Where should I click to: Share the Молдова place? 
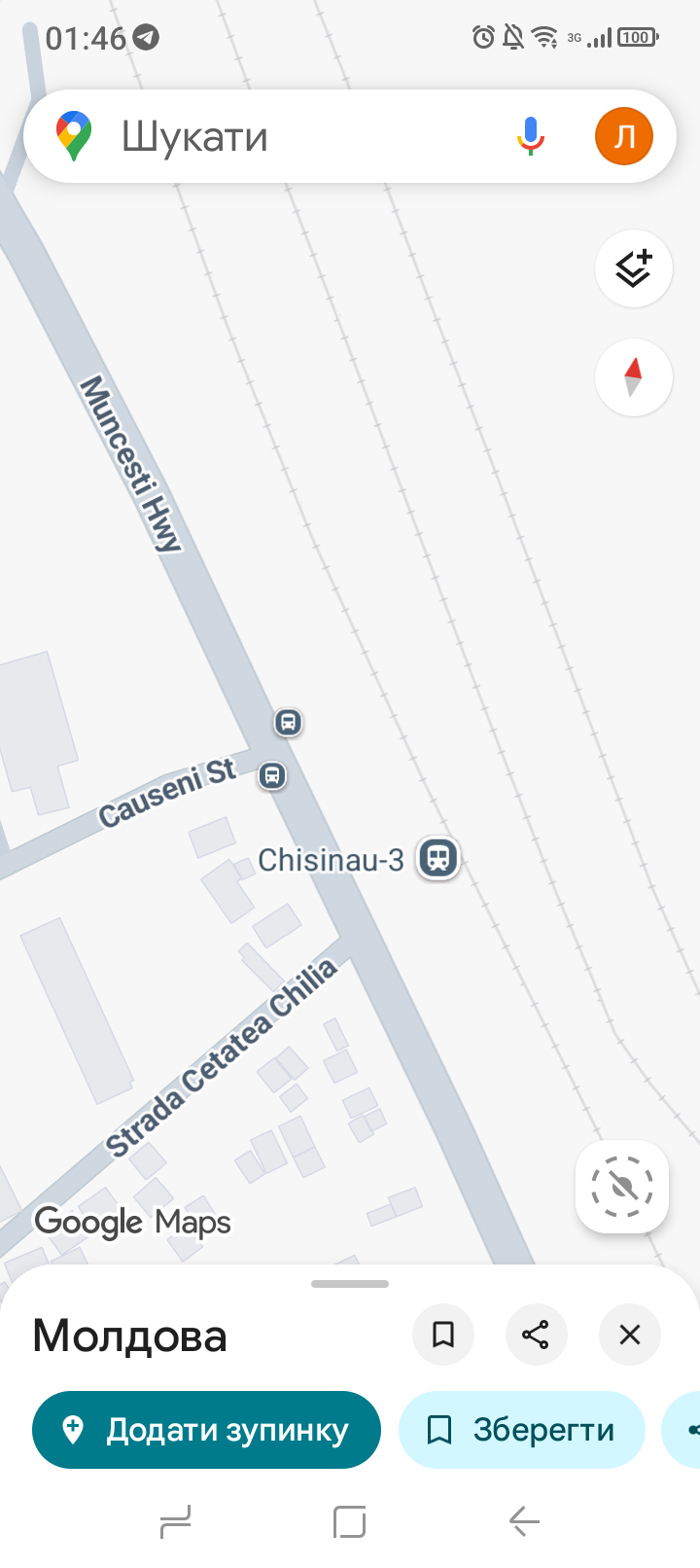(537, 1335)
